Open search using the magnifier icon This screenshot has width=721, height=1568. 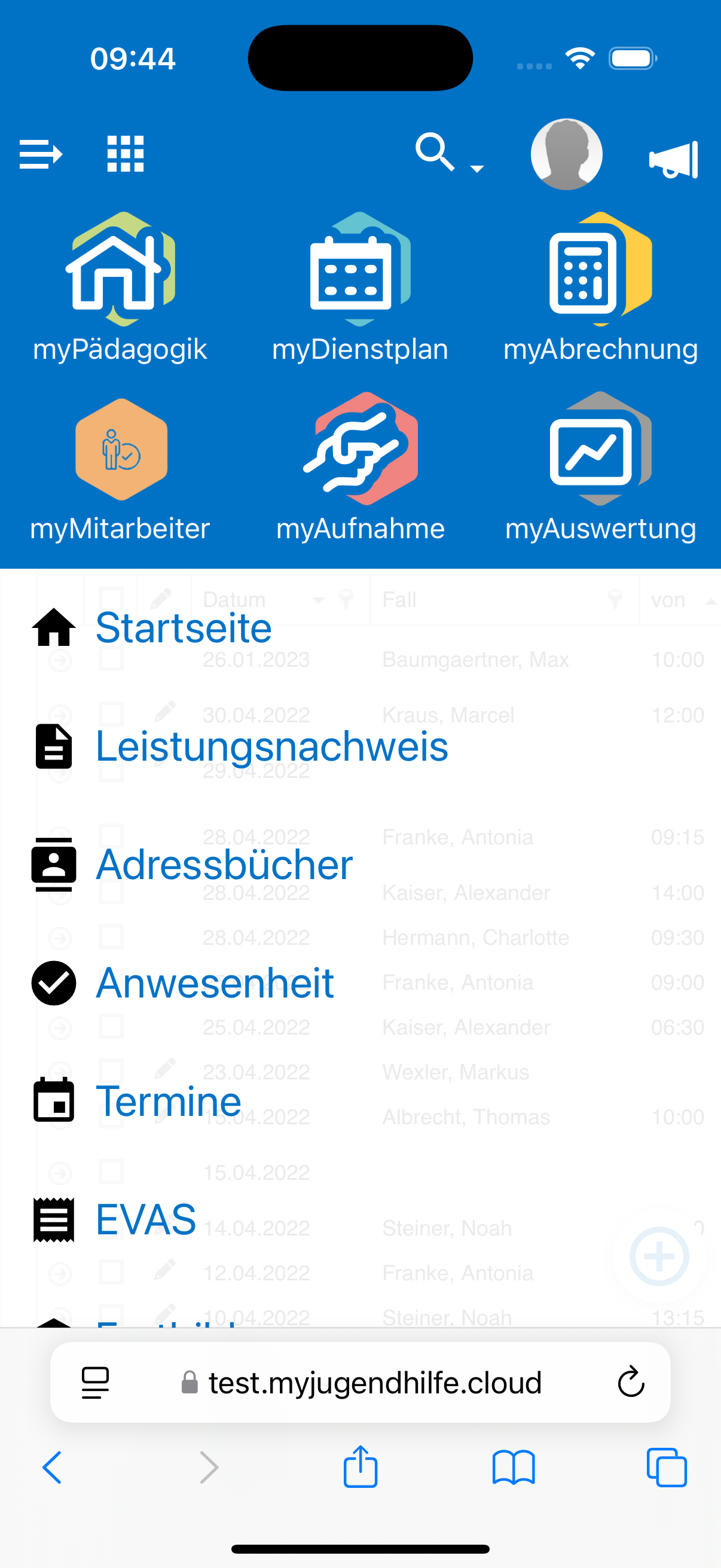coord(435,152)
